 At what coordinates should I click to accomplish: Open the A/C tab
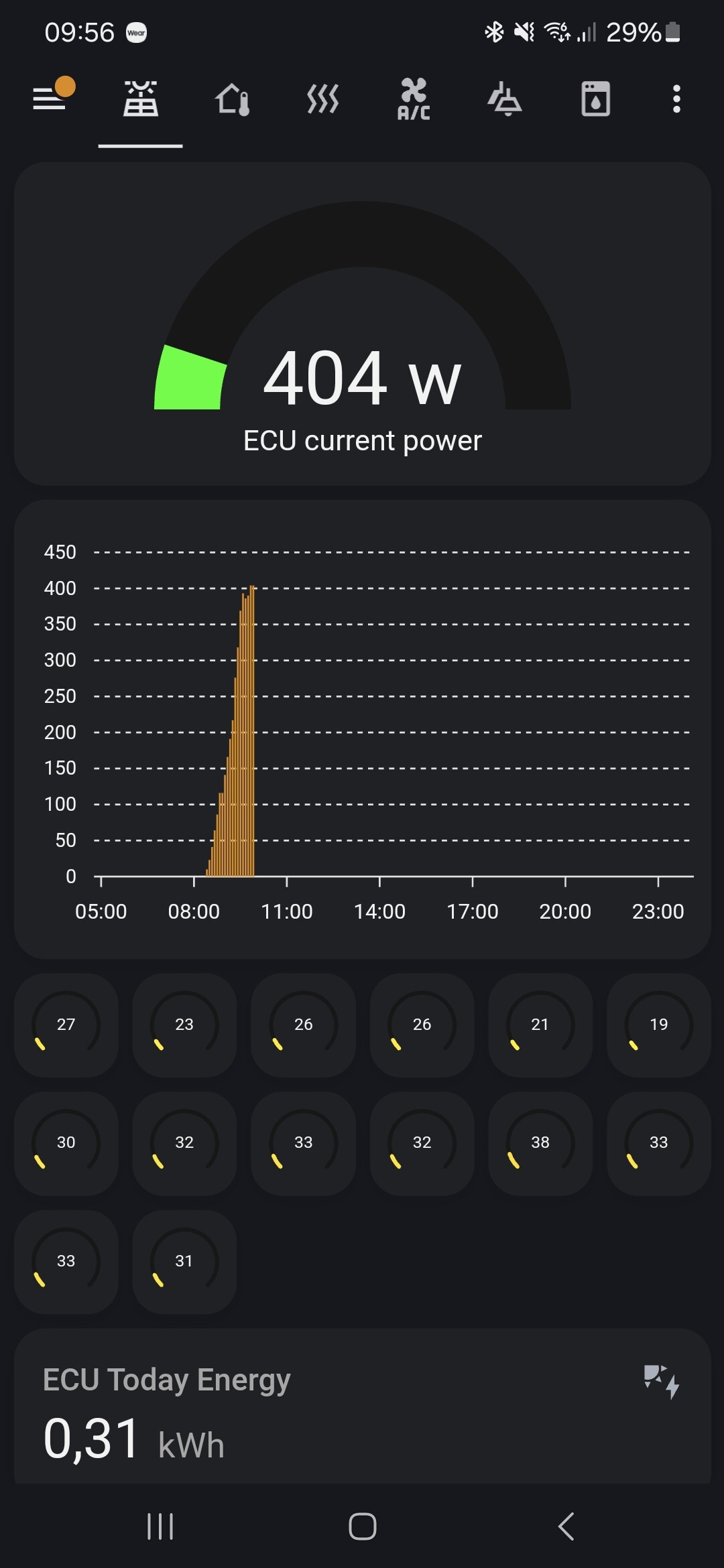tap(414, 99)
